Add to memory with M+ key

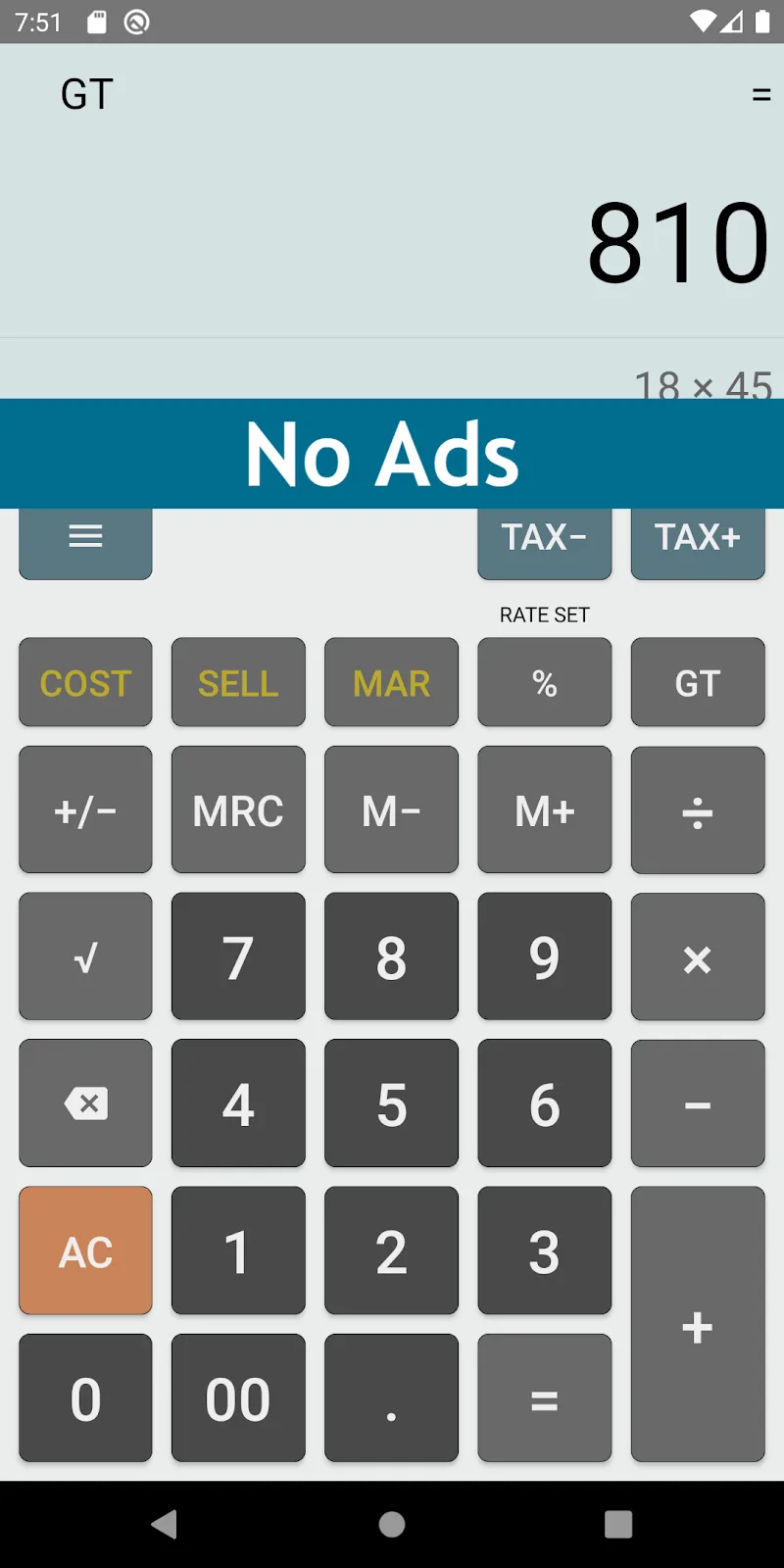coord(544,810)
